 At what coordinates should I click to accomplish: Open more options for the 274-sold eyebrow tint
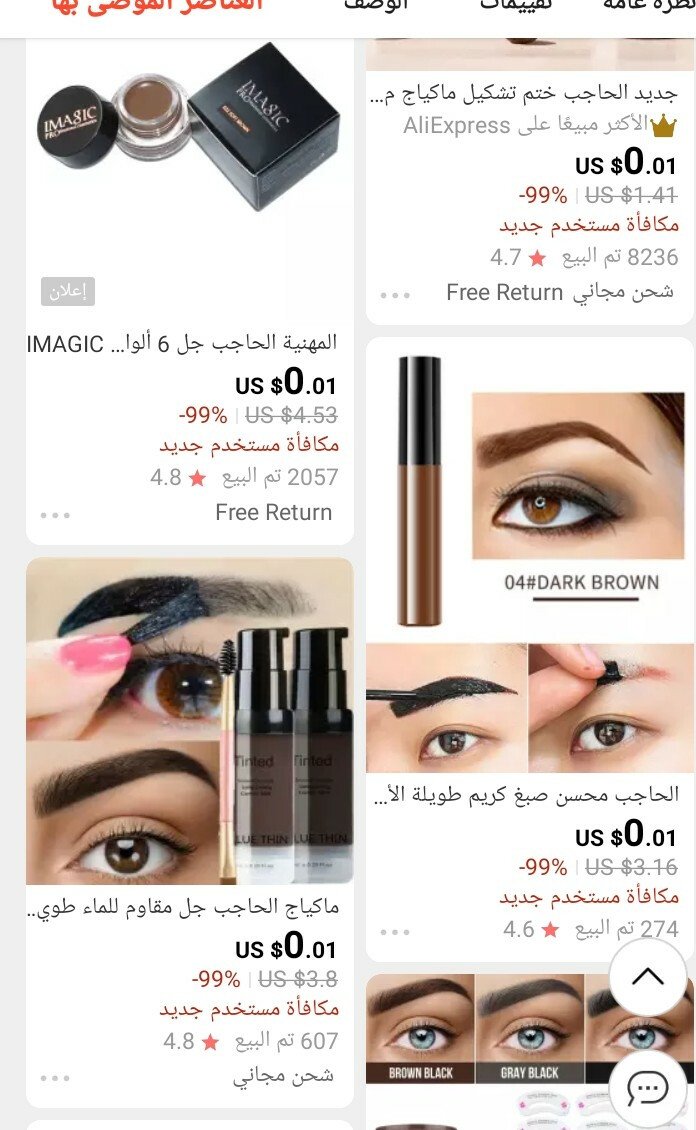tap(395, 932)
